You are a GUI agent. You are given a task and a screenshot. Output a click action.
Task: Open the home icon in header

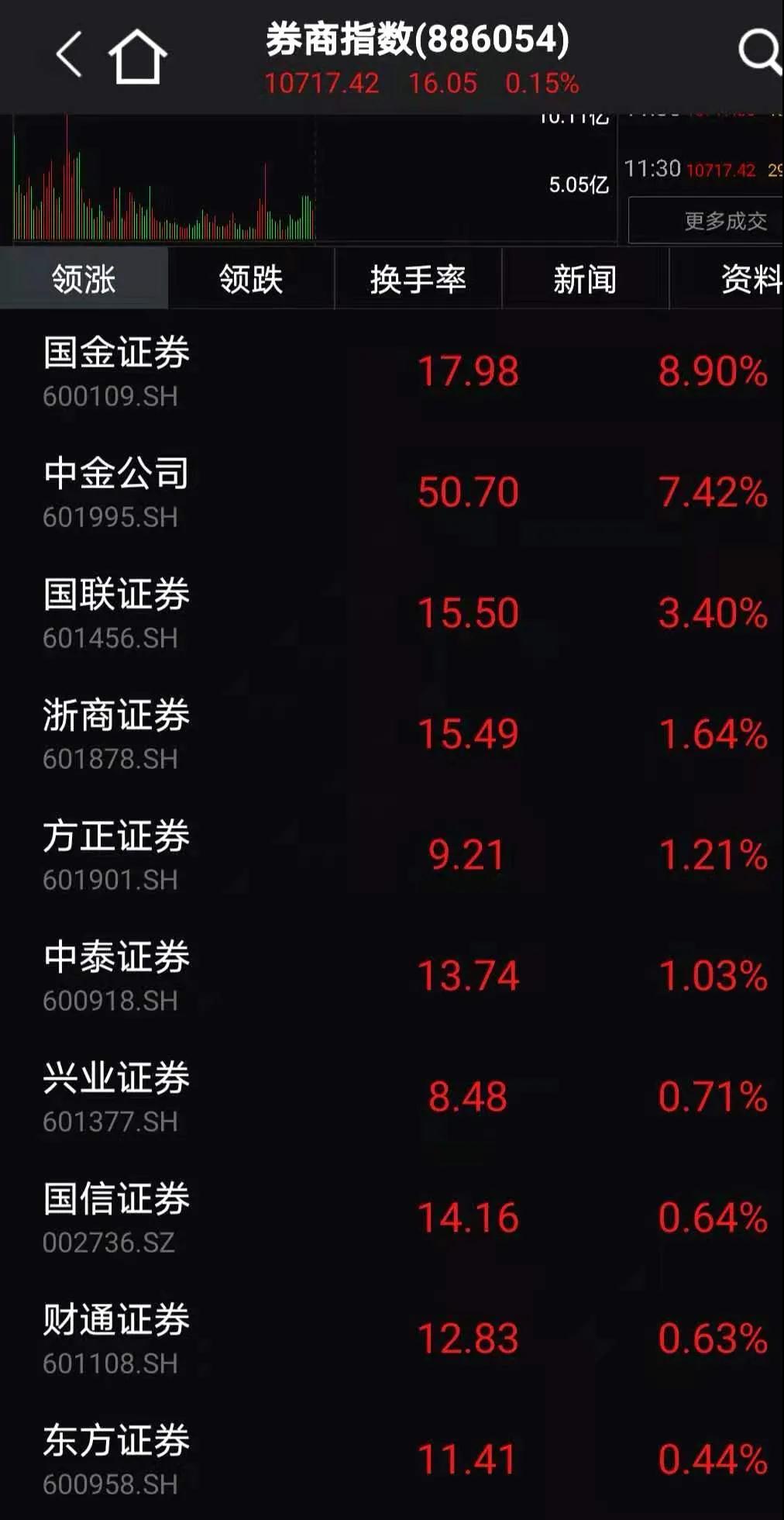tap(138, 56)
